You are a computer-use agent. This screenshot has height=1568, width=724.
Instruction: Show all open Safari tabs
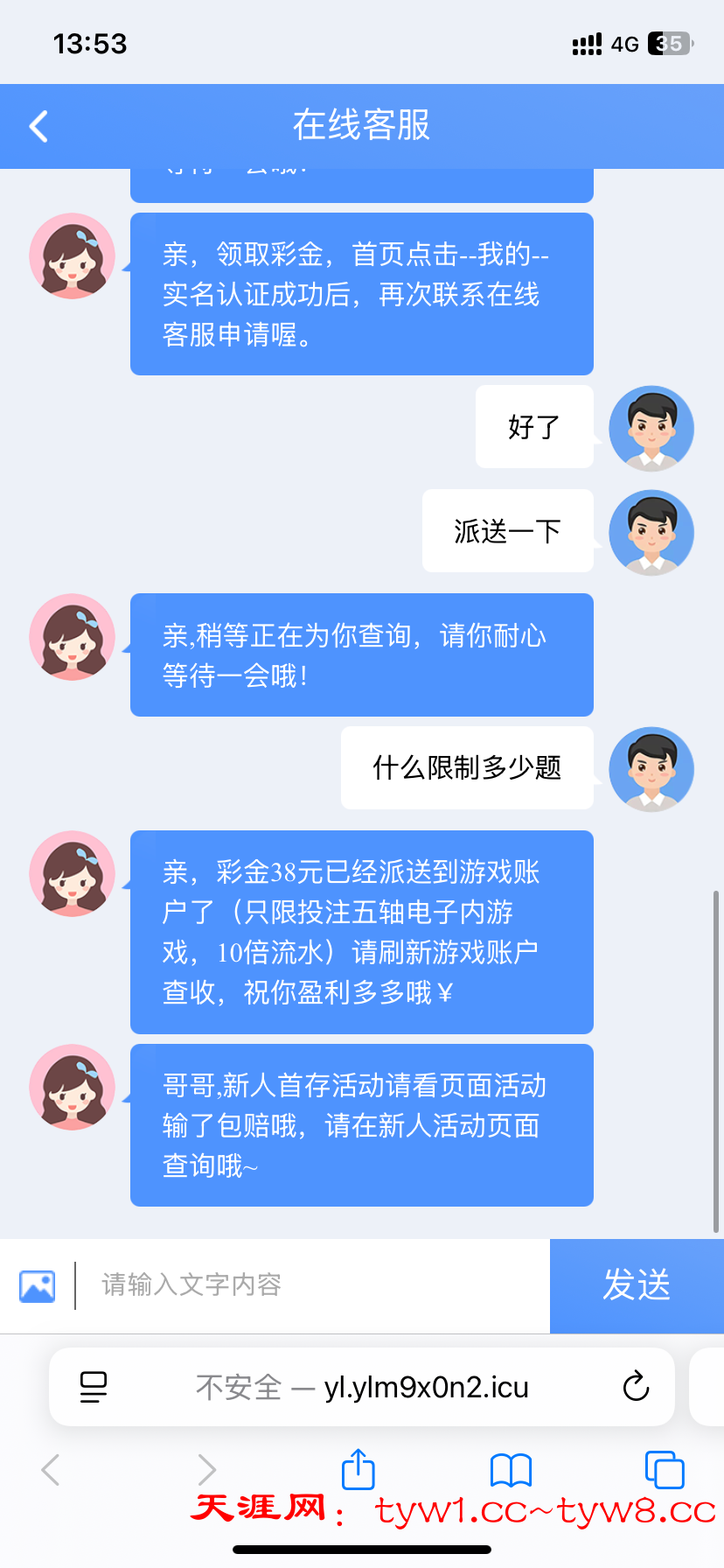click(664, 1470)
